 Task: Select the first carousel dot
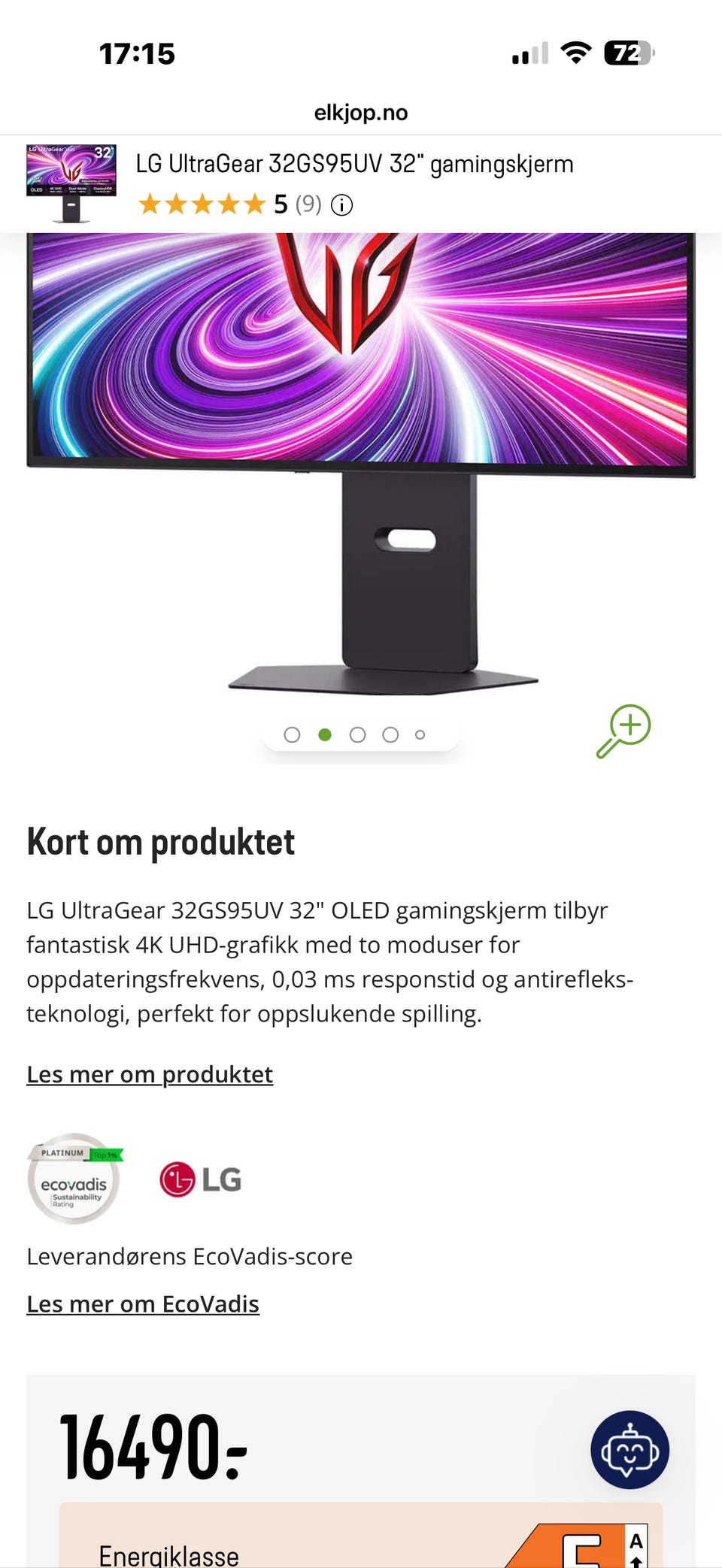[x=292, y=734]
